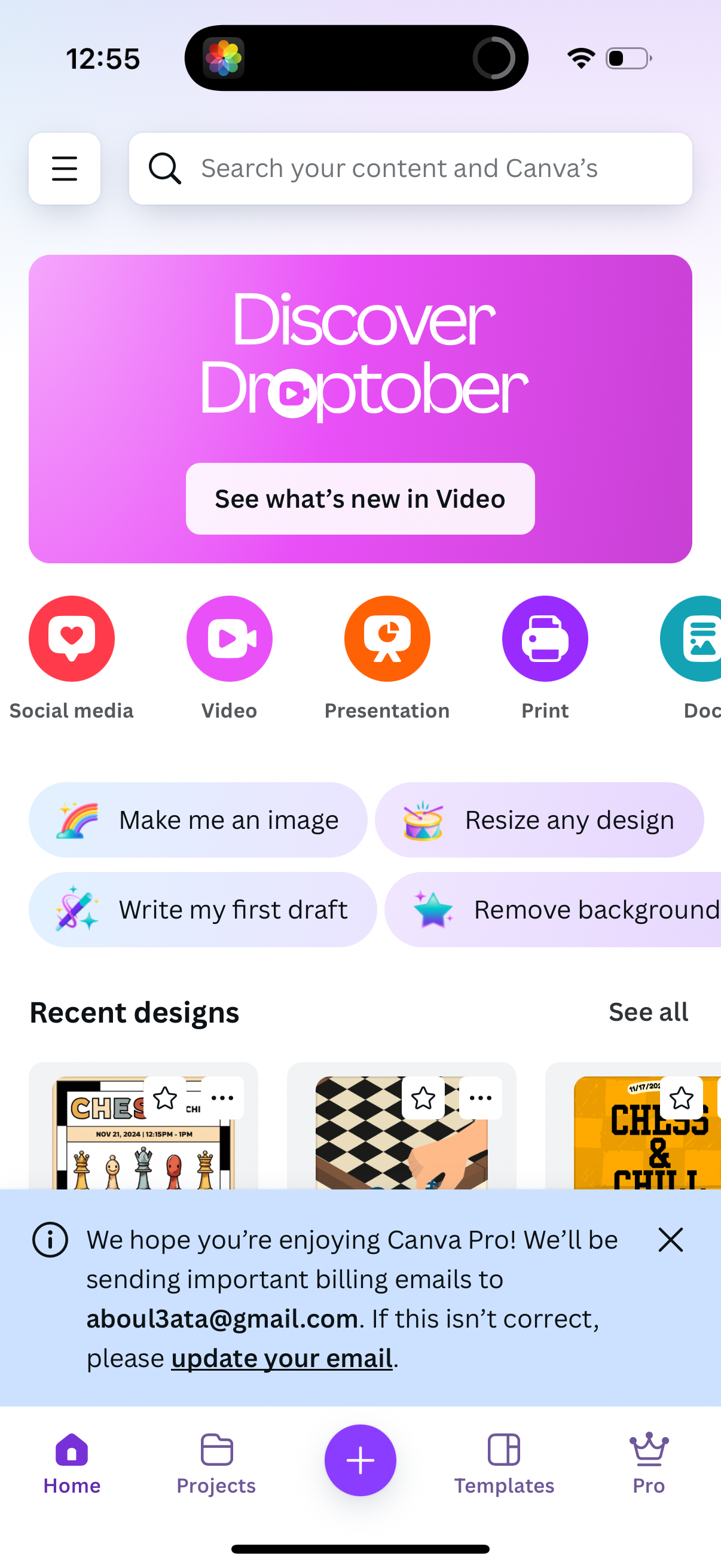Open the Print design category
Image resolution: width=721 pixels, height=1568 pixels.
click(x=545, y=637)
